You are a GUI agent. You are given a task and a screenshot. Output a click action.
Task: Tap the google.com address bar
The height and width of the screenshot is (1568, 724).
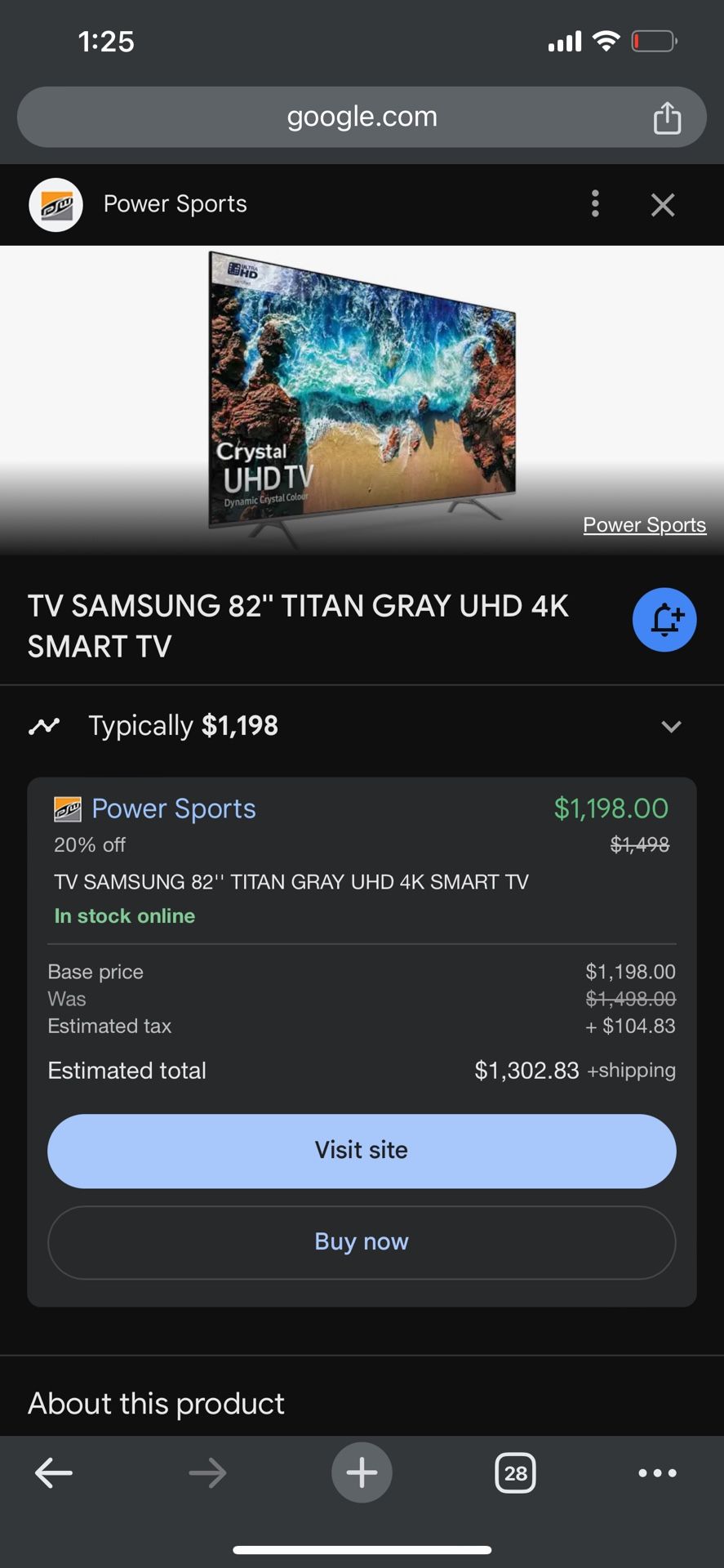tap(362, 118)
